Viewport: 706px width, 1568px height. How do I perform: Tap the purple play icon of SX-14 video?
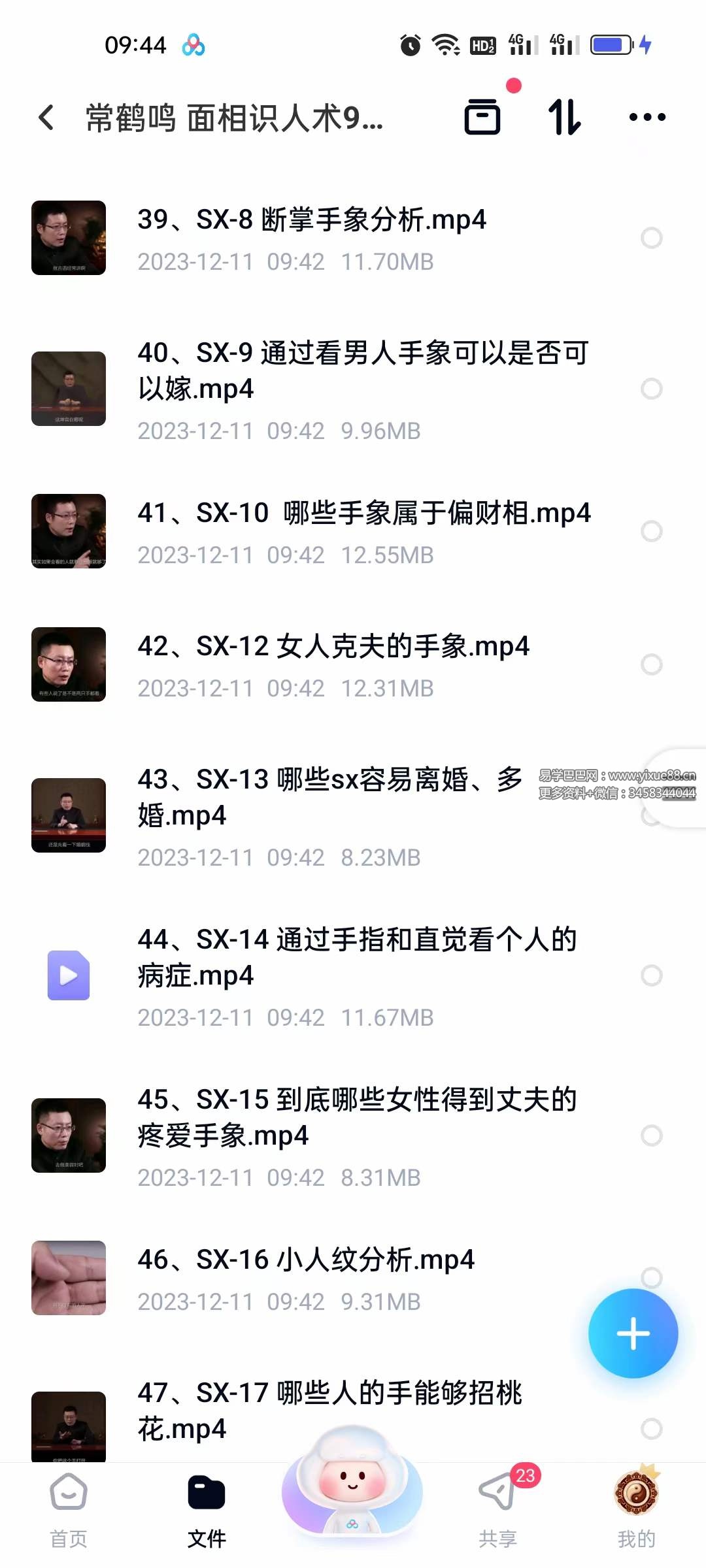coord(68,975)
